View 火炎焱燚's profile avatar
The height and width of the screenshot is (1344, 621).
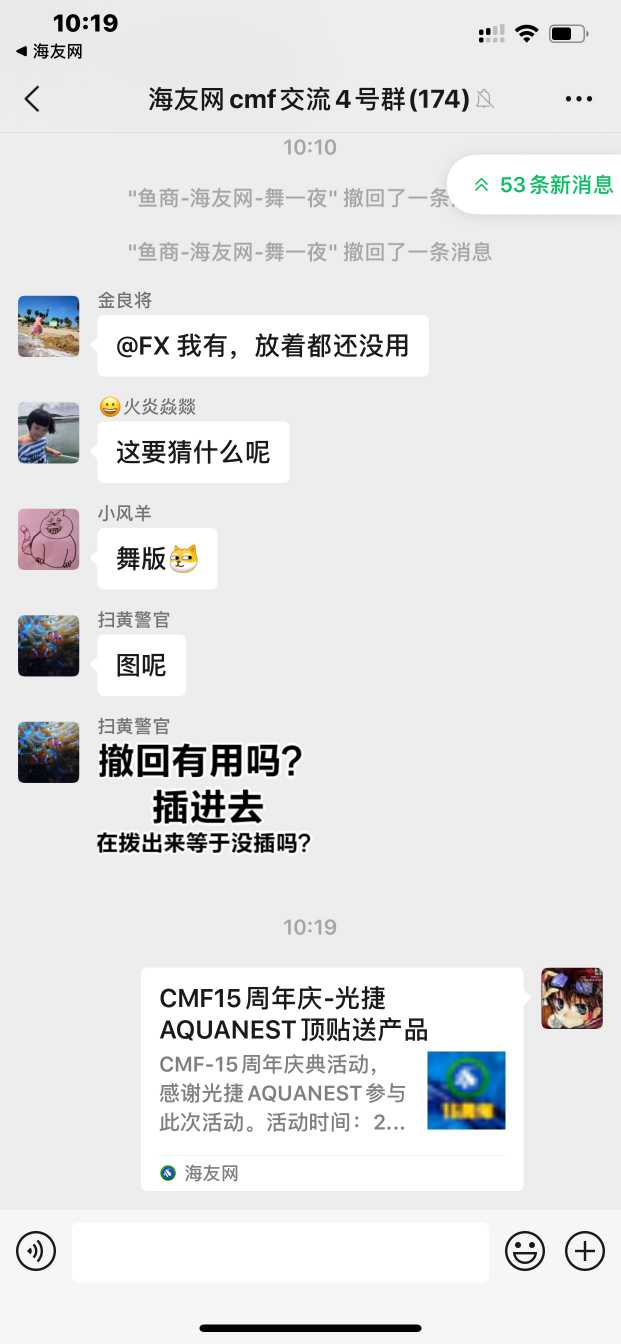[48, 433]
